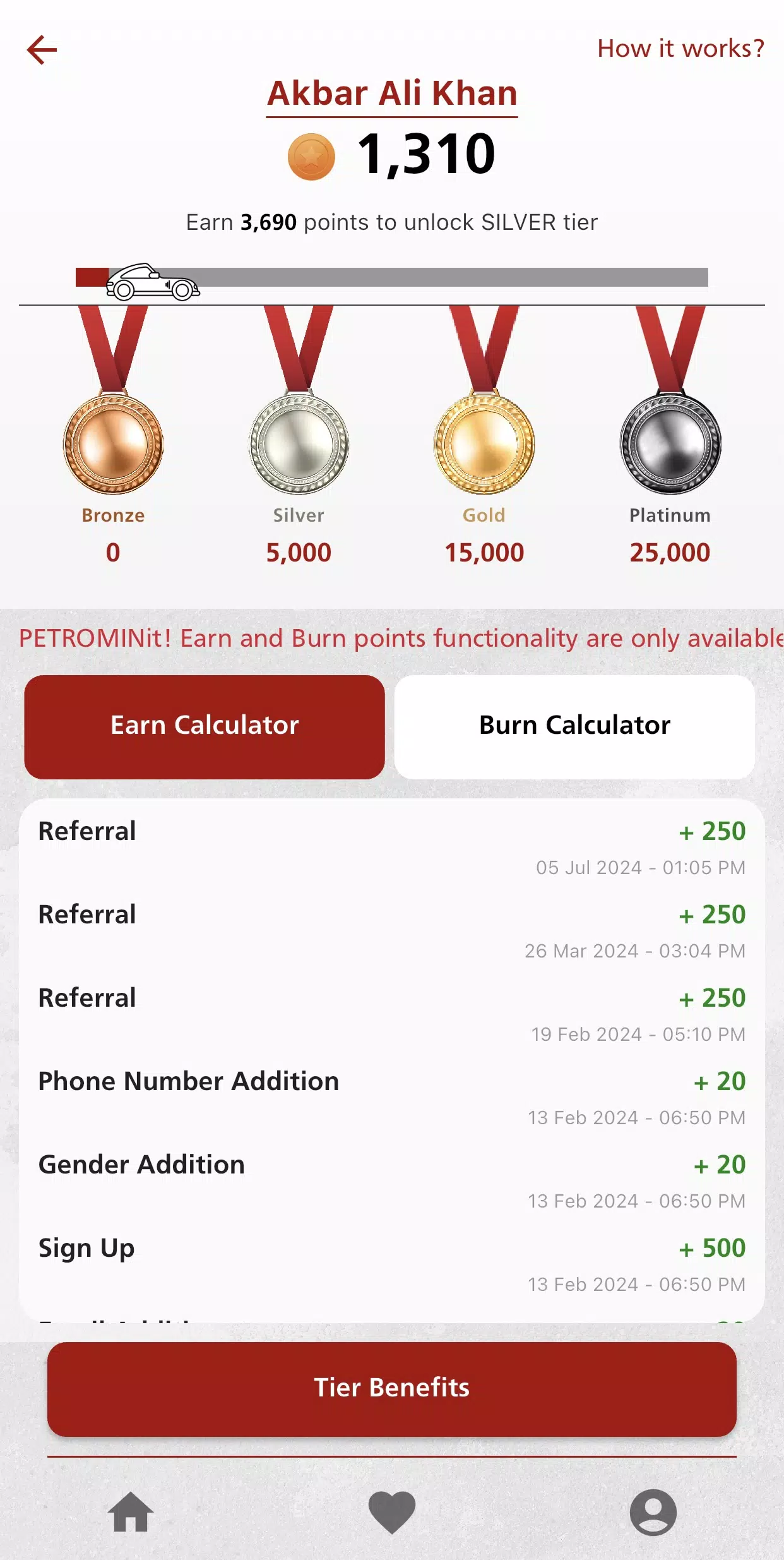View Tier Benefits
The width and height of the screenshot is (784, 1560).
click(x=392, y=1389)
